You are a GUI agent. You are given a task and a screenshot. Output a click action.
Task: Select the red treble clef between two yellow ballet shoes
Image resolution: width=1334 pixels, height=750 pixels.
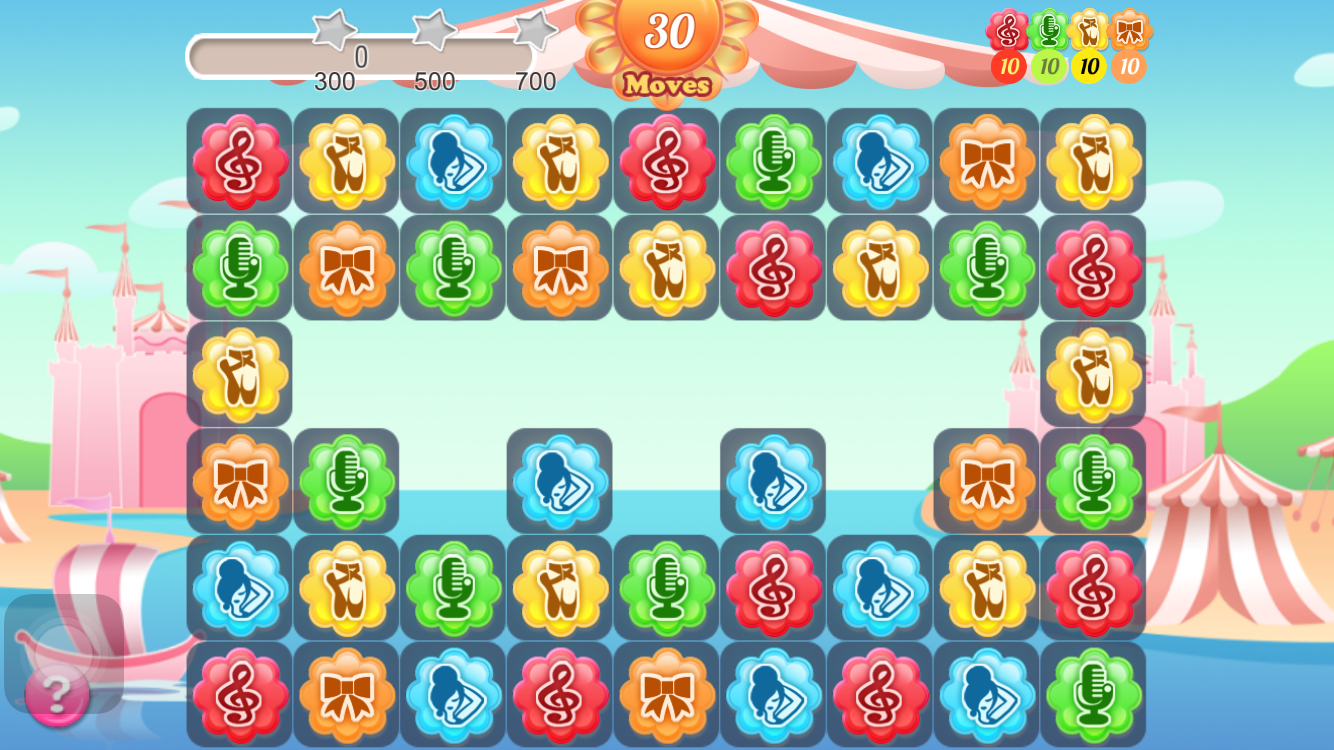coord(773,268)
